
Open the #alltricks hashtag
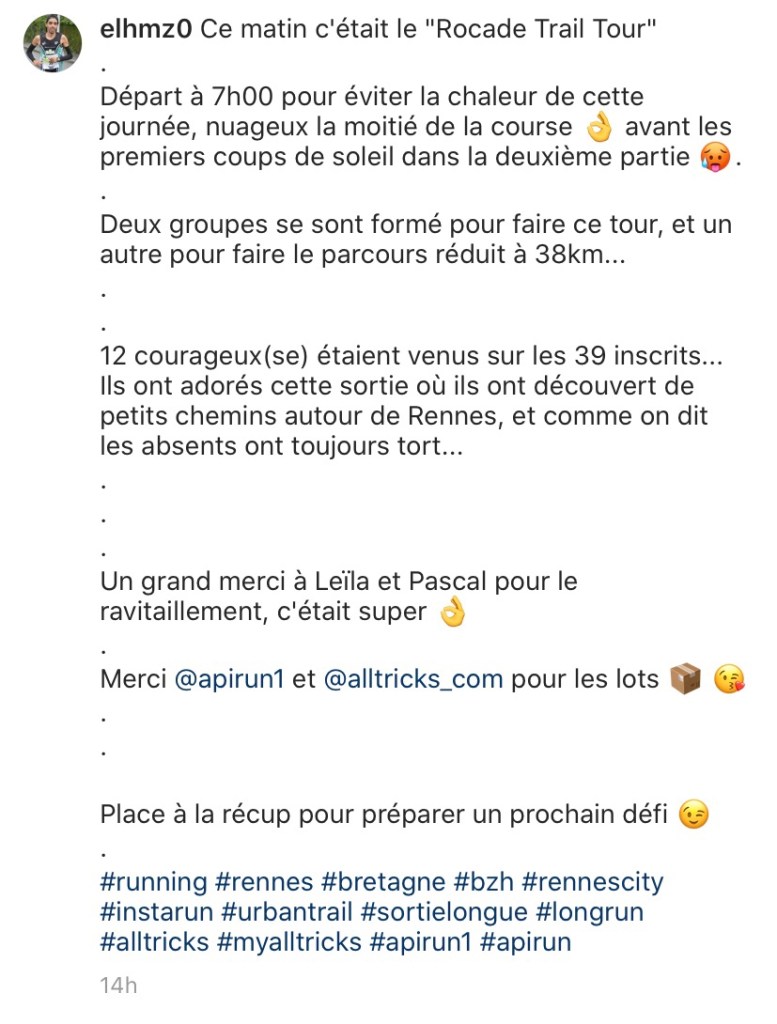155,942
